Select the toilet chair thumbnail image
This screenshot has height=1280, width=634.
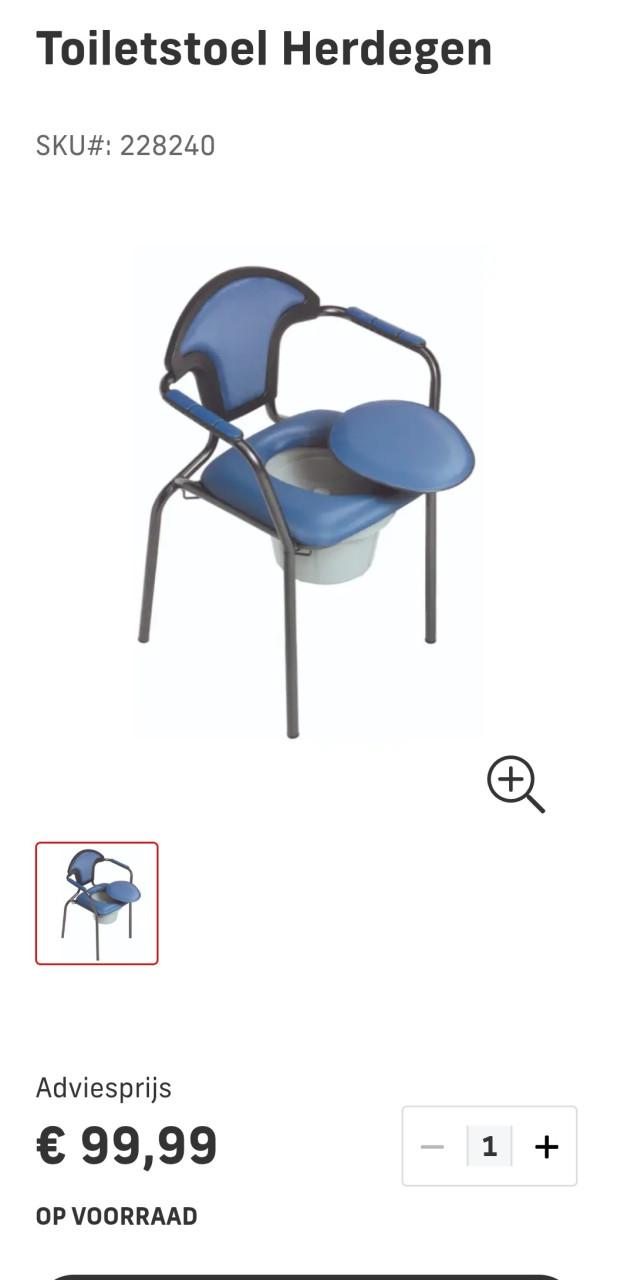click(97, 903)
